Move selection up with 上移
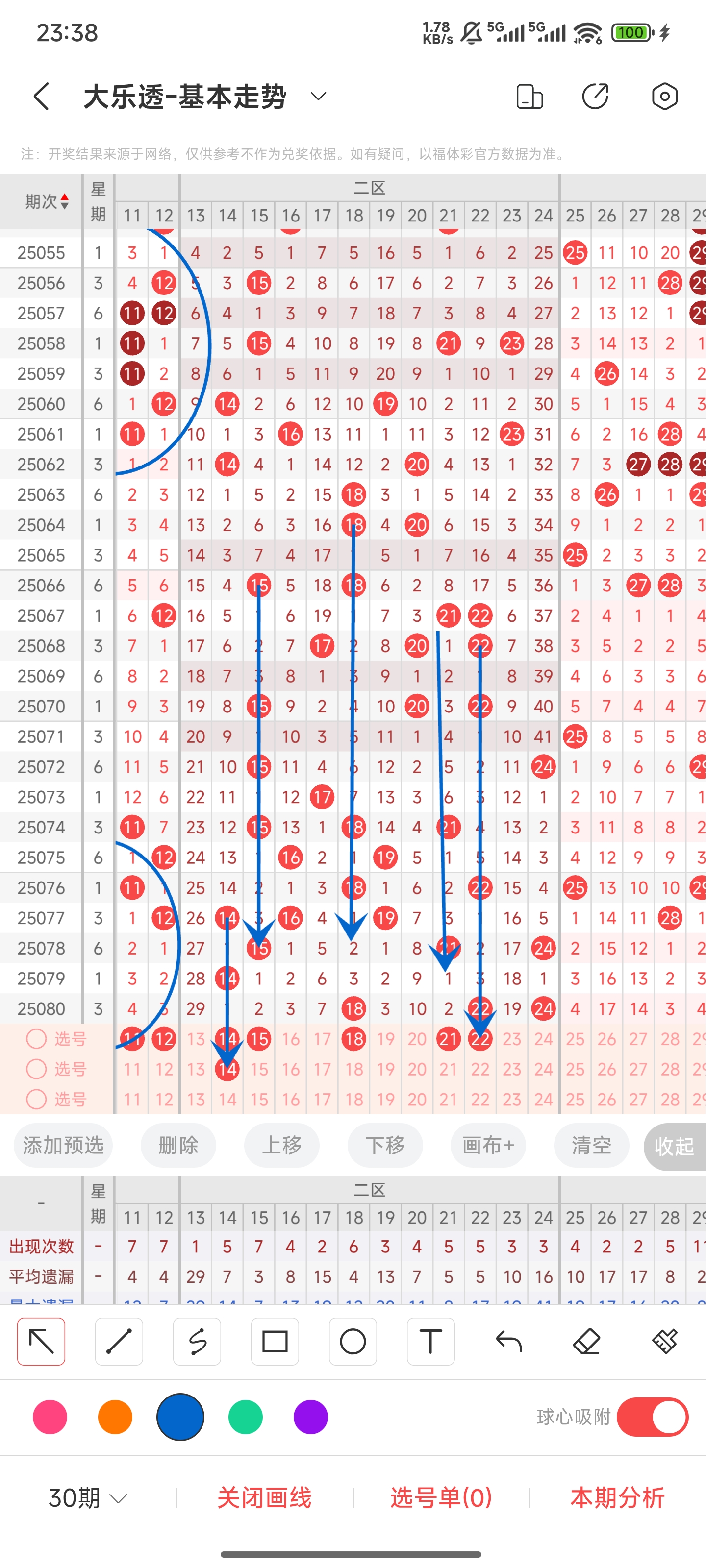The height and width of the screenshot is (1568, 706). (x=281, y=1145)
